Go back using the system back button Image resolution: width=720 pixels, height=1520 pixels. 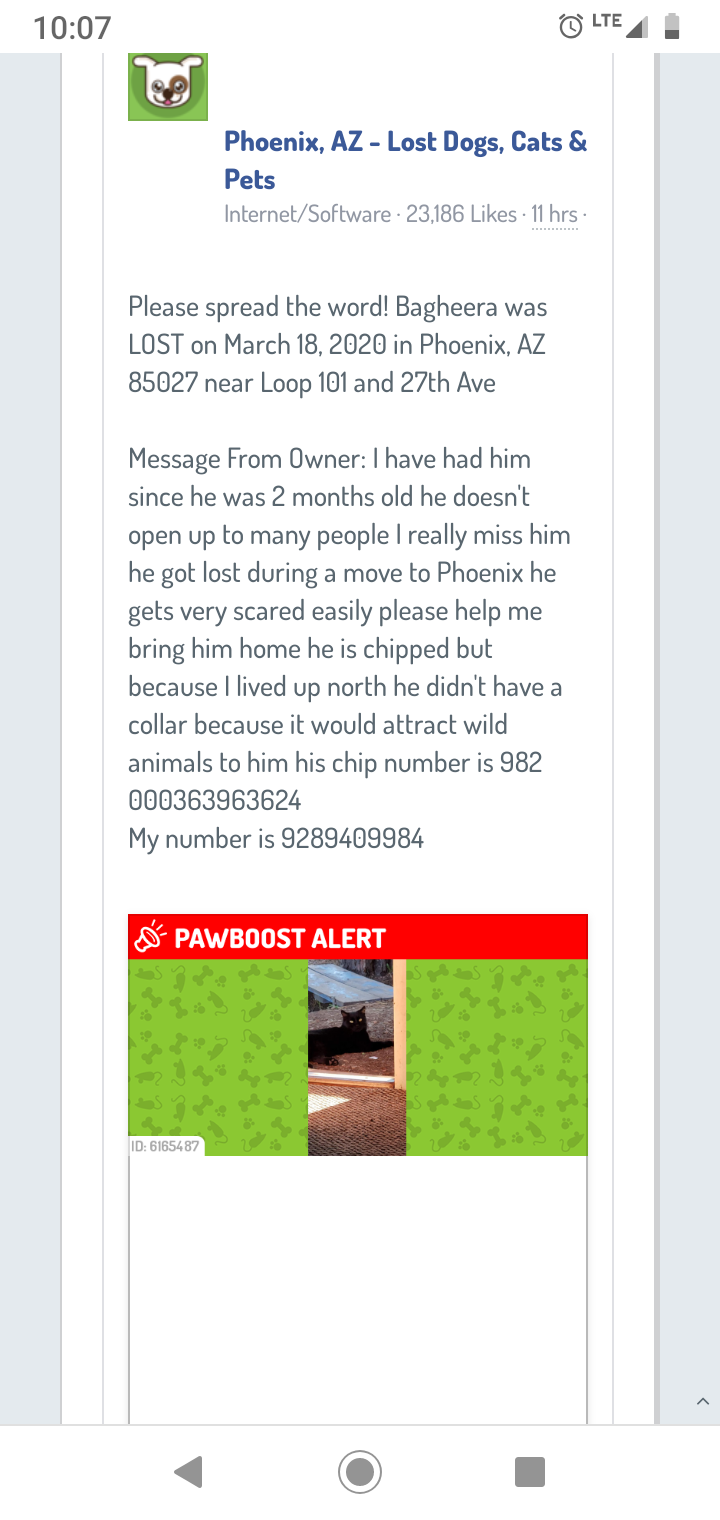[188, 1471]
